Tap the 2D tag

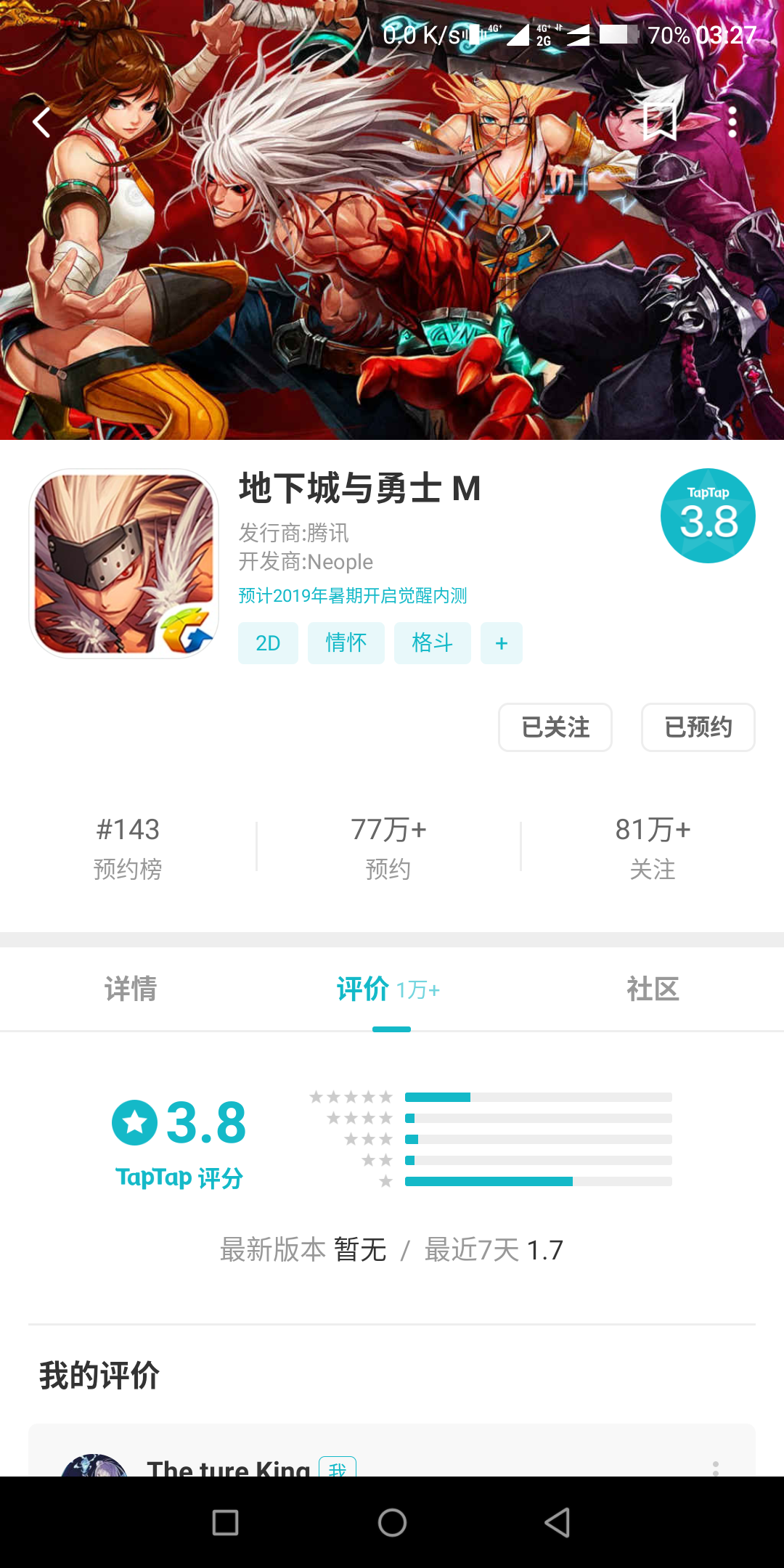pos(268,642)
